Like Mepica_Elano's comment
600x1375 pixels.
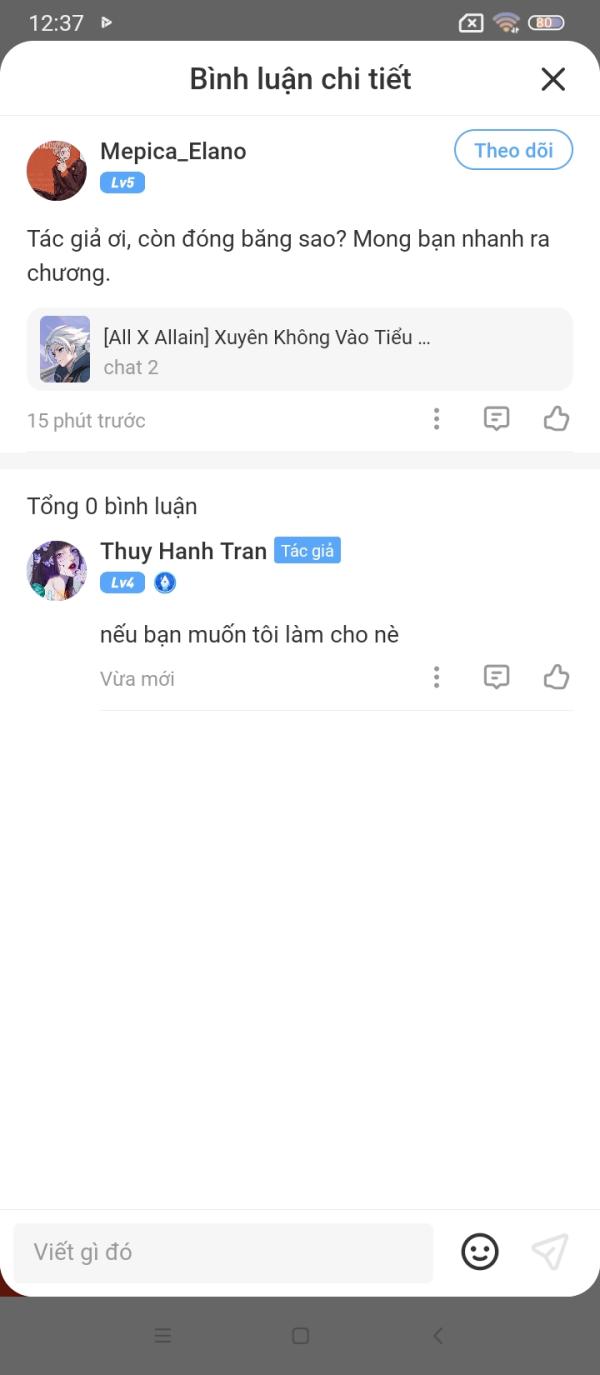(556, 419)
